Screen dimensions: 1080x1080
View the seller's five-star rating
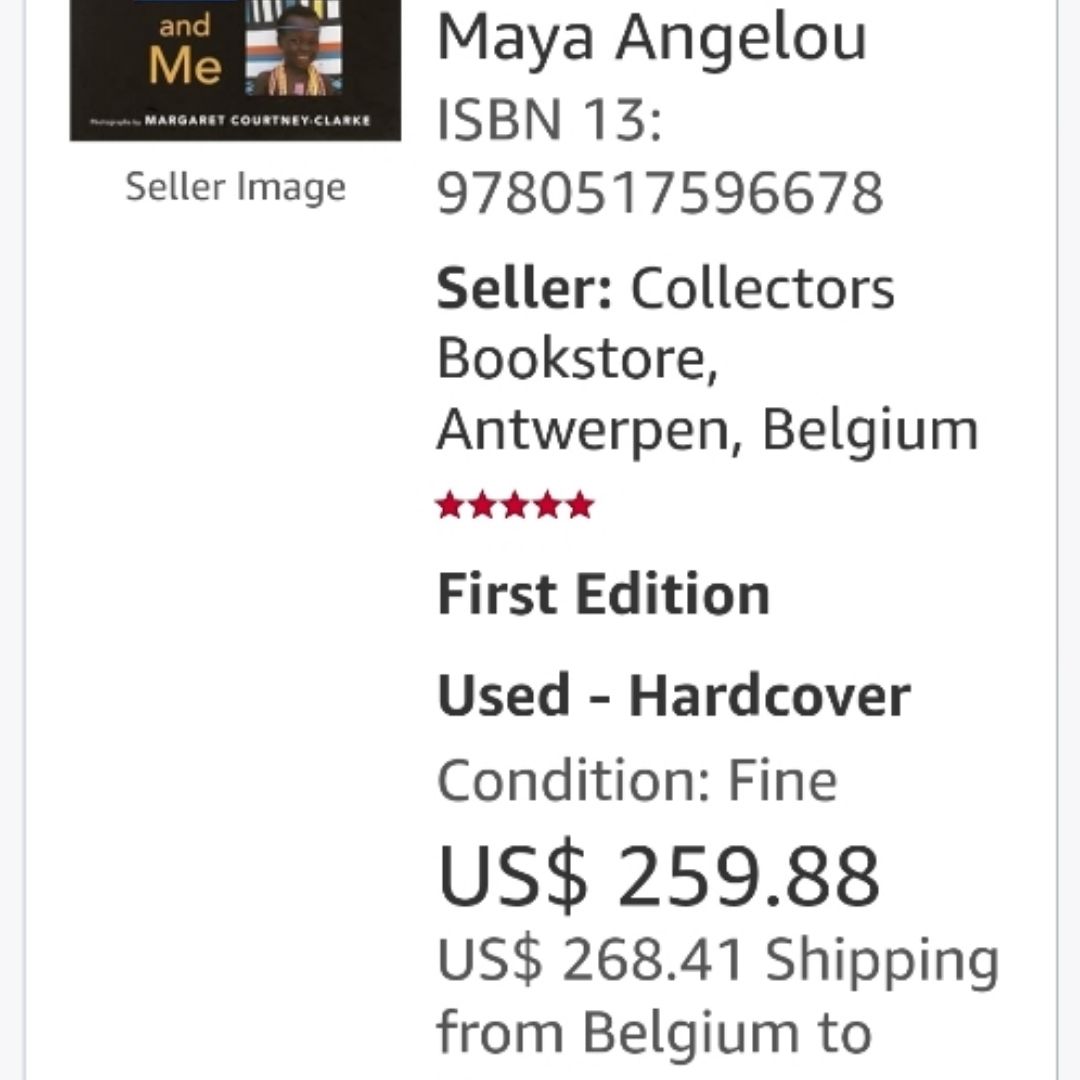[515, 507]
